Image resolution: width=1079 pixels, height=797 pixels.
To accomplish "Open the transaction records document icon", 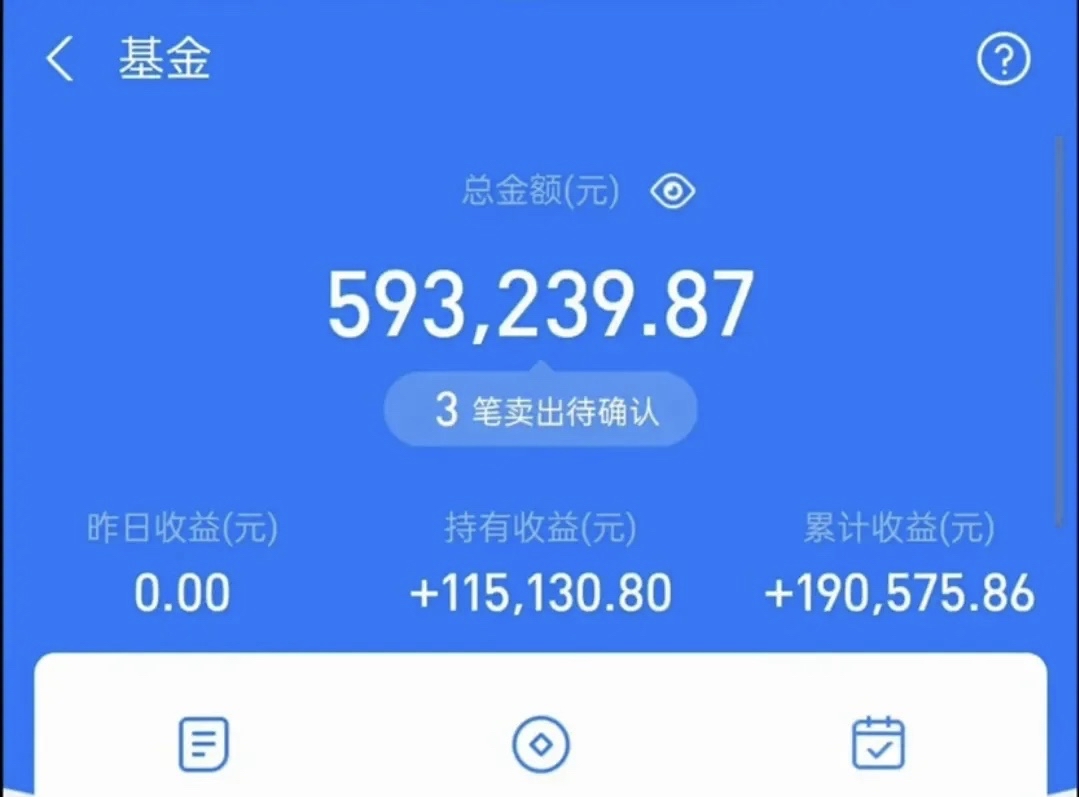I will coord(204,744).
